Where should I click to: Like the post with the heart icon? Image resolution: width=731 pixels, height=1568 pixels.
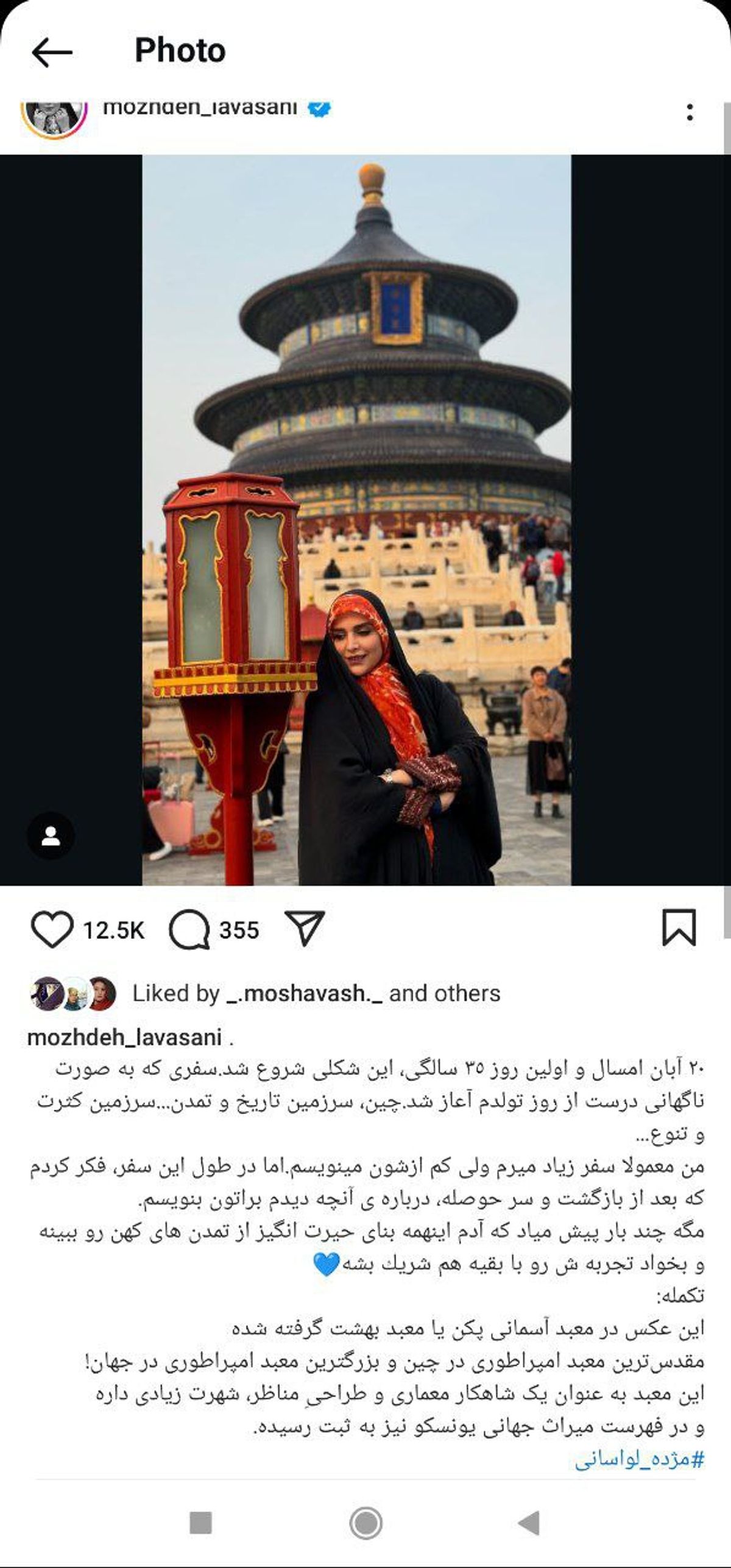point(52,930)
